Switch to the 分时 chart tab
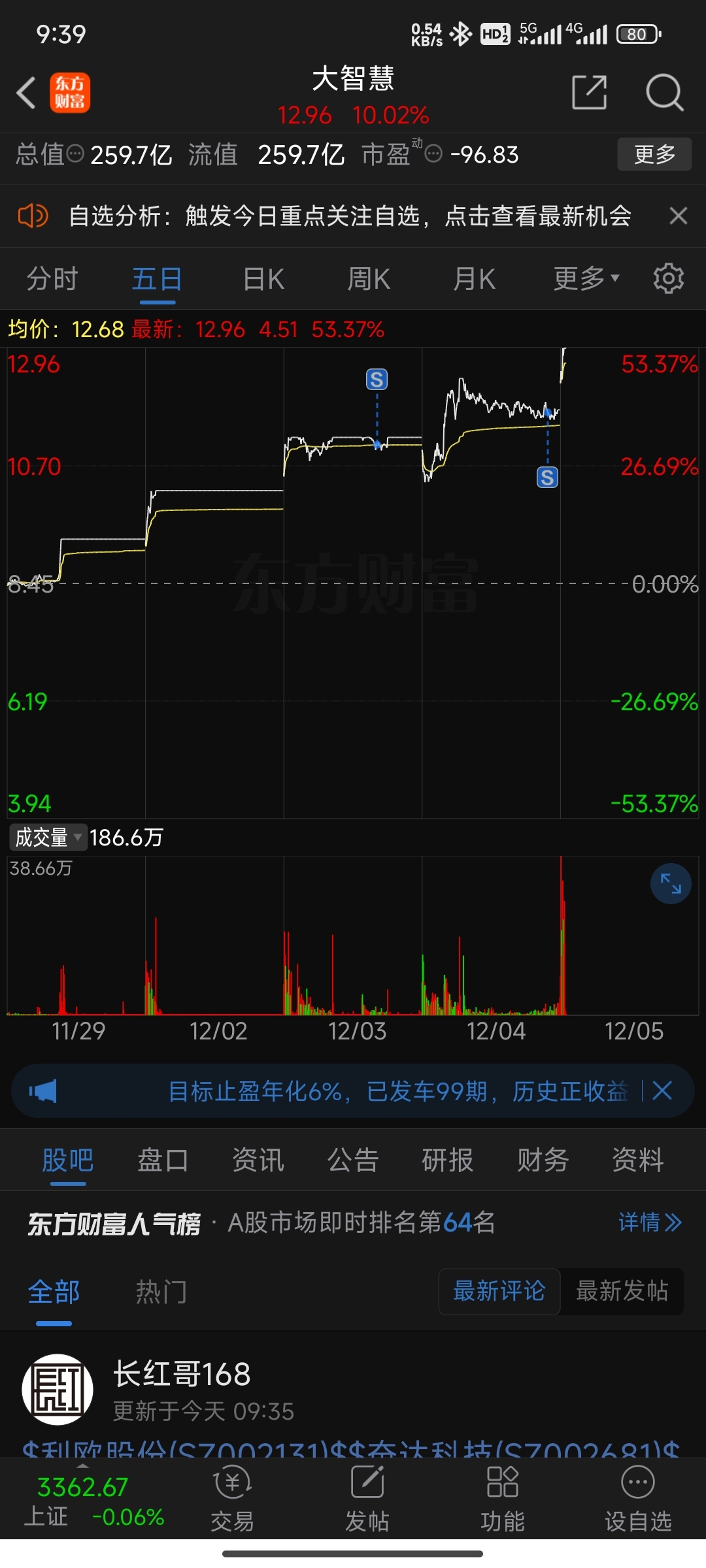This screenshot has width=706, height=1568. coord(52,279)
